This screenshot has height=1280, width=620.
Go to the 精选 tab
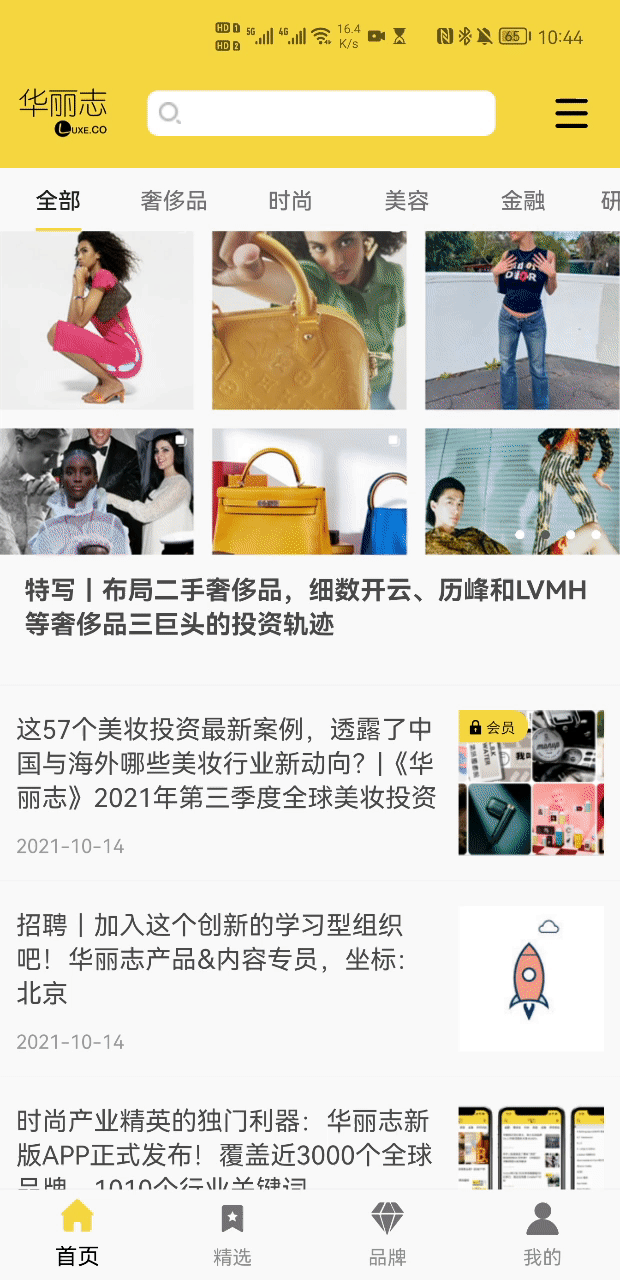232,1236
